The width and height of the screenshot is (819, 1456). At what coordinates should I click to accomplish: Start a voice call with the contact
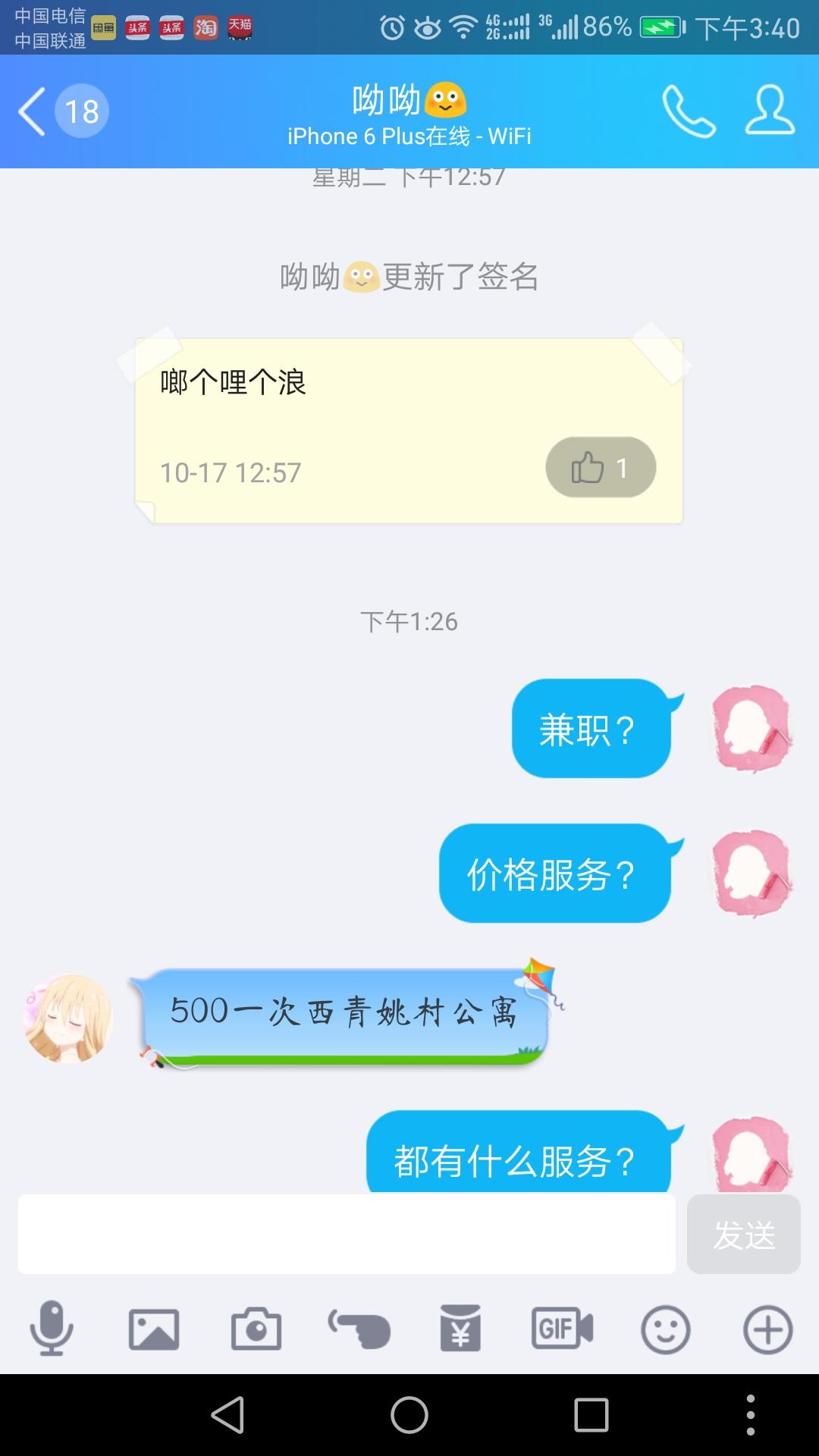pyautogui.click(x=689, y=111)
